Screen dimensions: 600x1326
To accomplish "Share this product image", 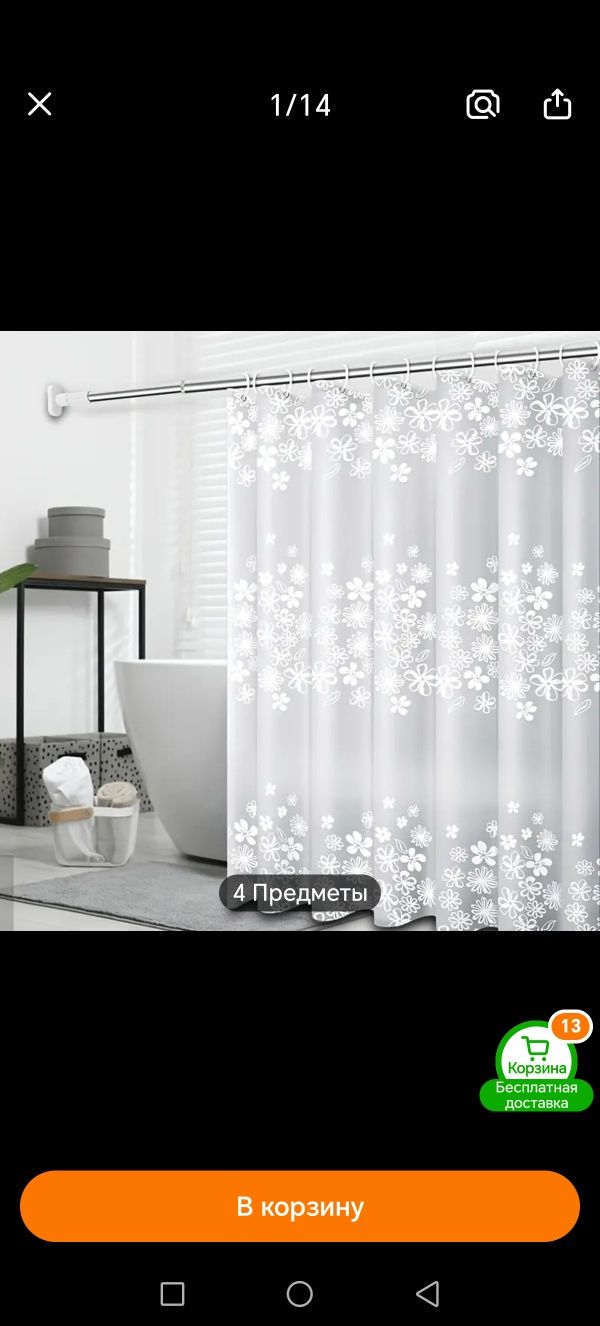I will [x=557, y=104].
